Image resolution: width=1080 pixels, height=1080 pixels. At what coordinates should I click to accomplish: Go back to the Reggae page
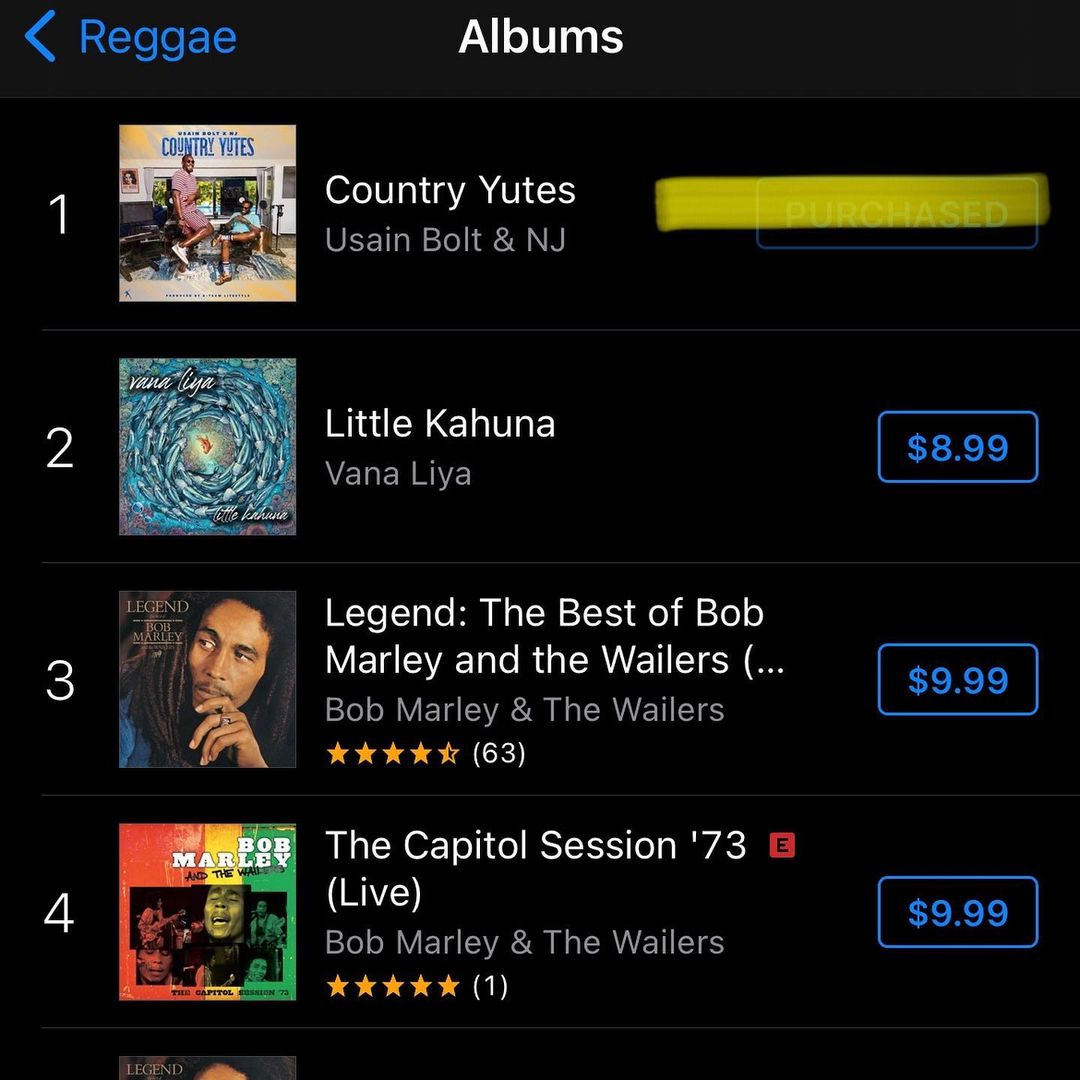click(132, 38)
